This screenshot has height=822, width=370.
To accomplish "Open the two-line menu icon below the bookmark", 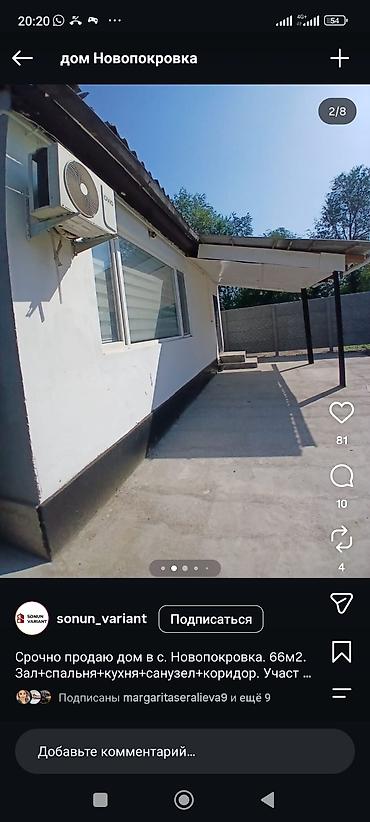I will pos(342,693).
